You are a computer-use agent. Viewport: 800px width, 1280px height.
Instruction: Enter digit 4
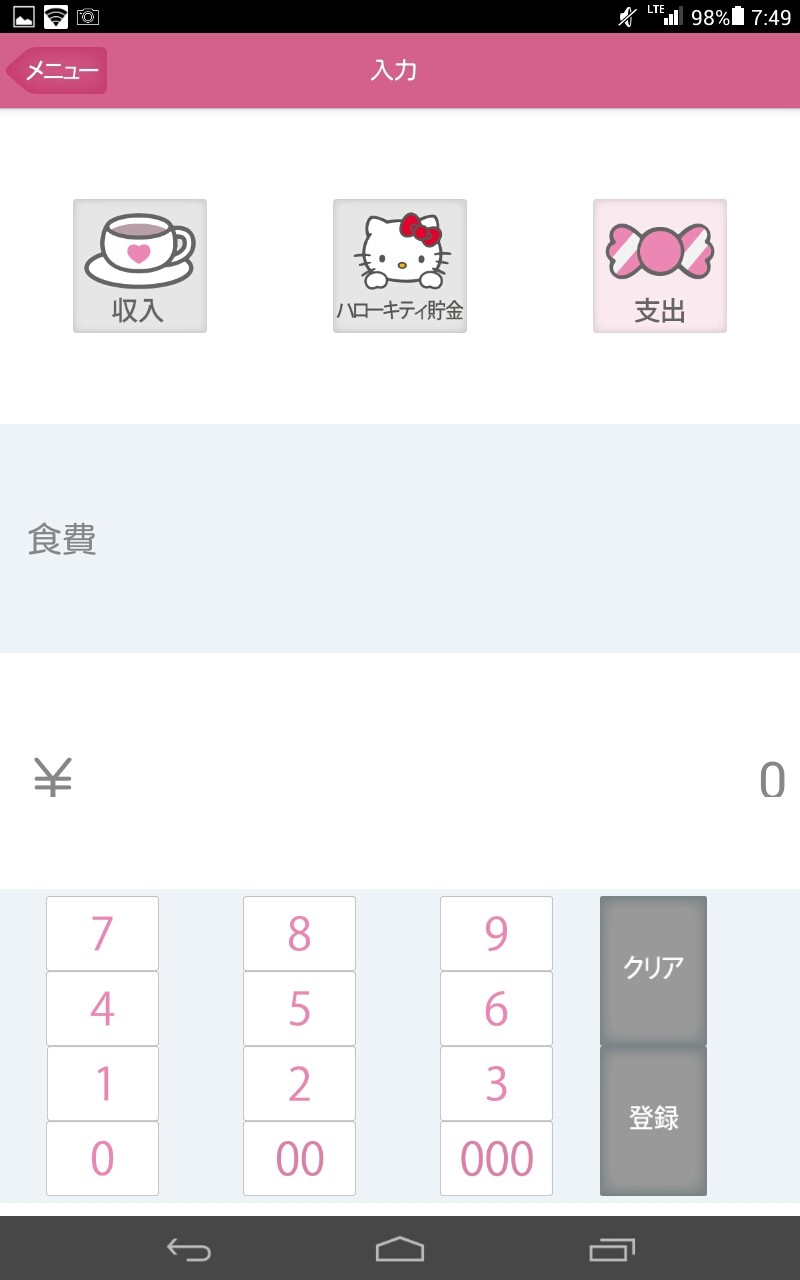click(102, 1008)
